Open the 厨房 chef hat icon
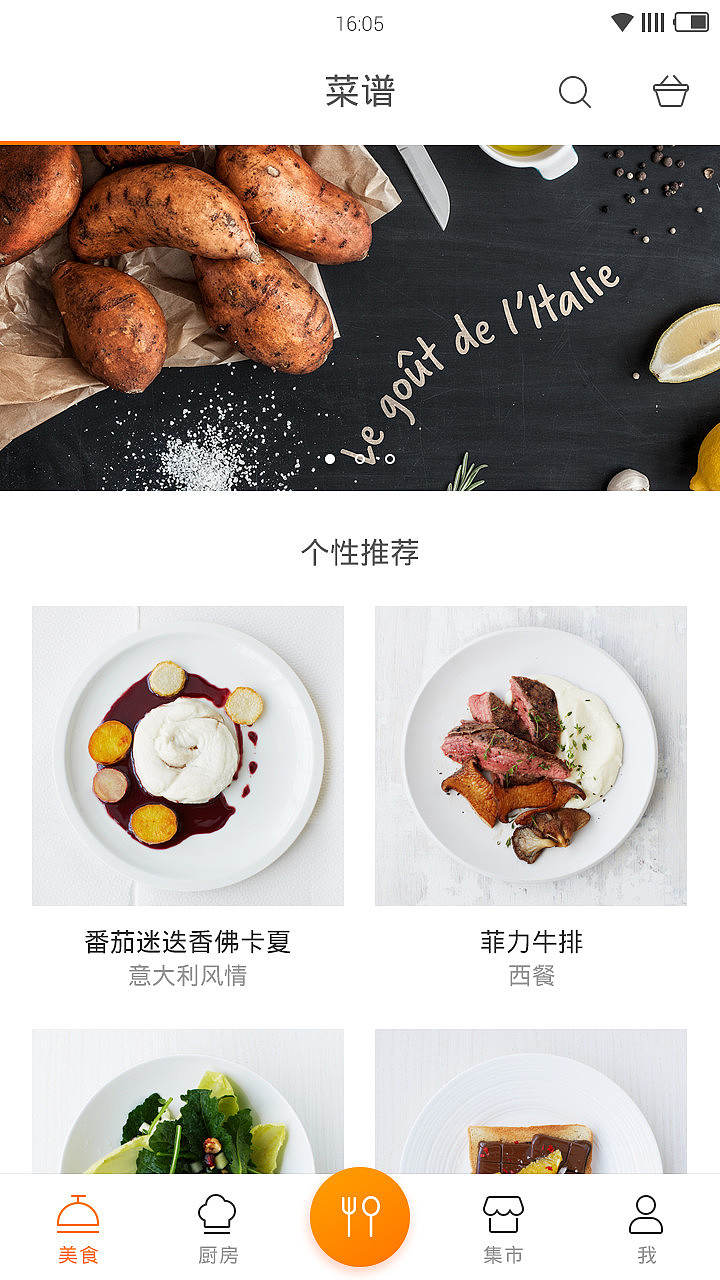 click(x=217, y=1212)
